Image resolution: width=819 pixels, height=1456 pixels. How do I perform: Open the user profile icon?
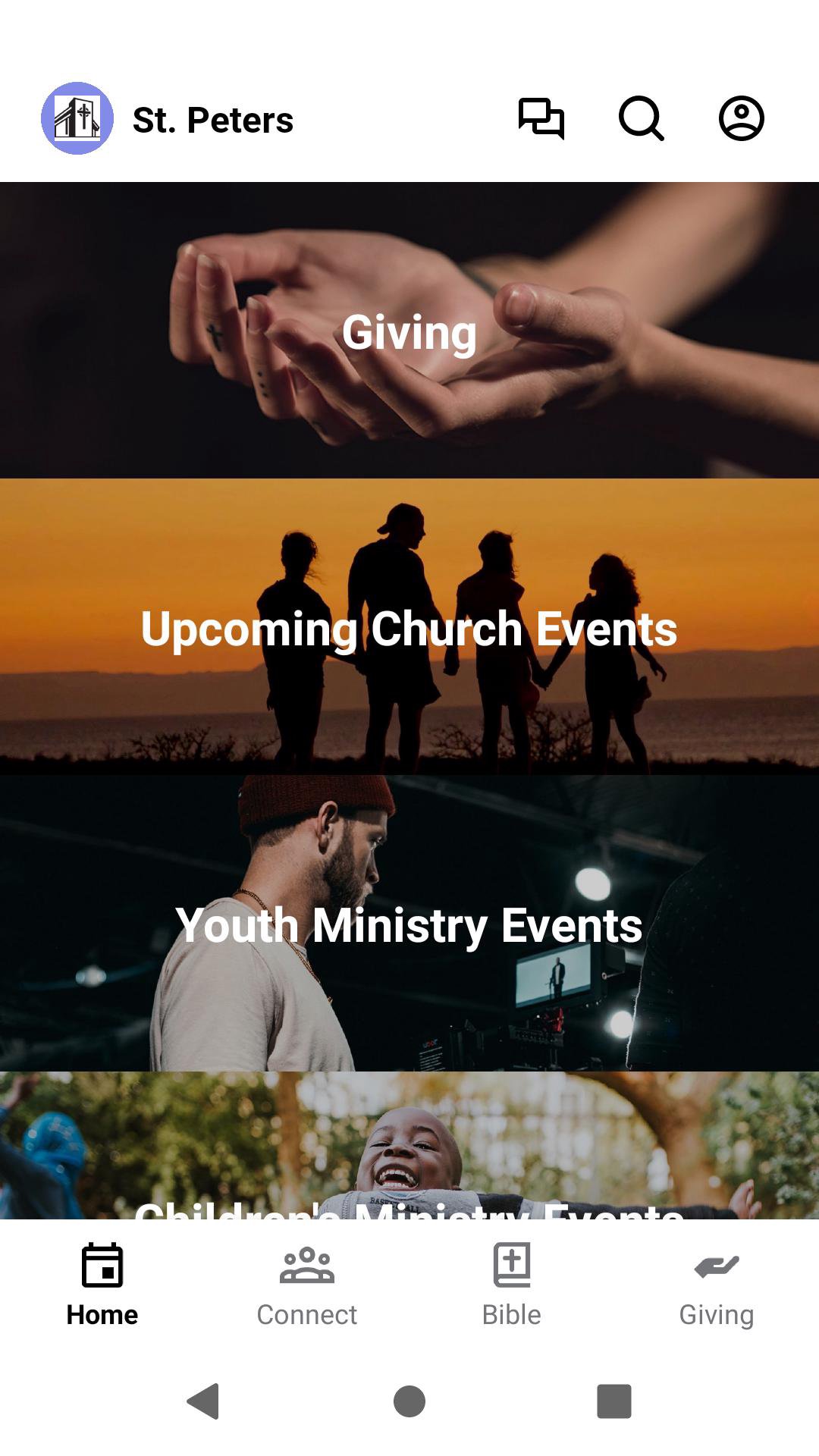[x=741, y=118]
